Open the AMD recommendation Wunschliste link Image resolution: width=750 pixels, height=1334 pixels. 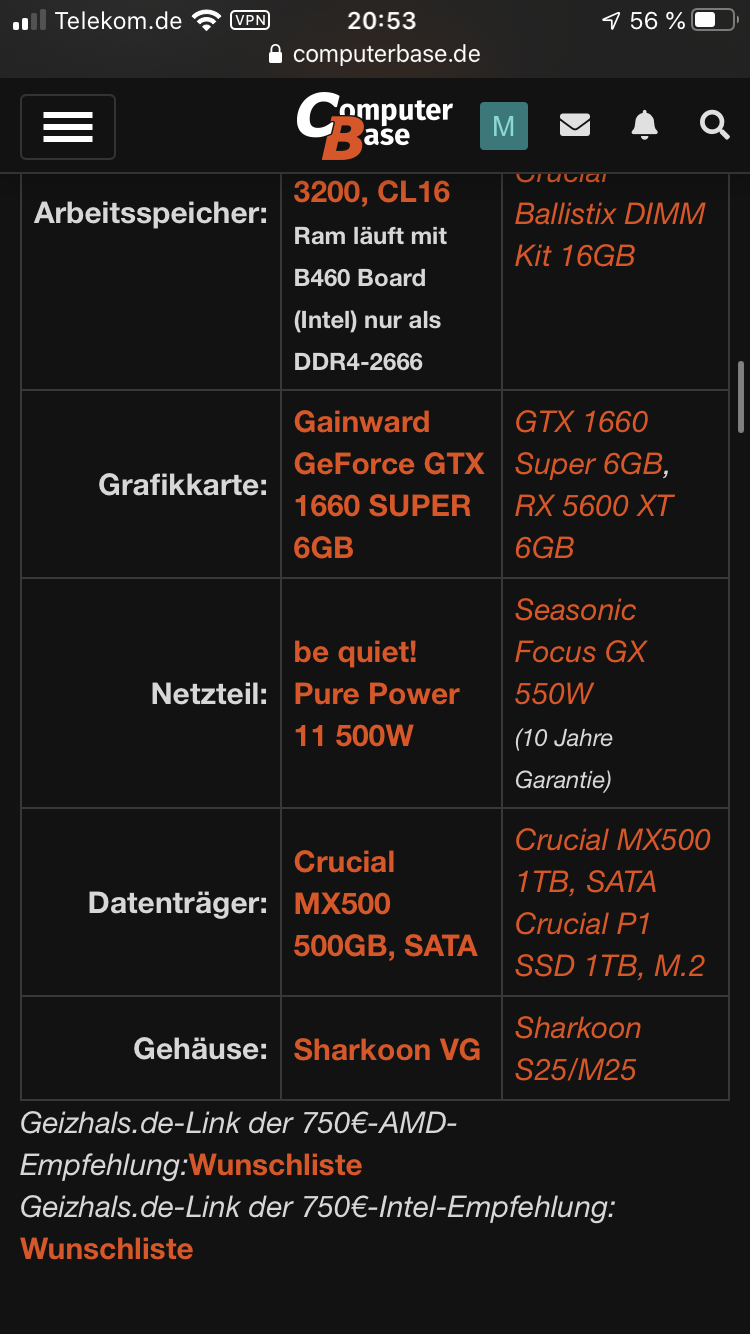tap(275, 1165)
